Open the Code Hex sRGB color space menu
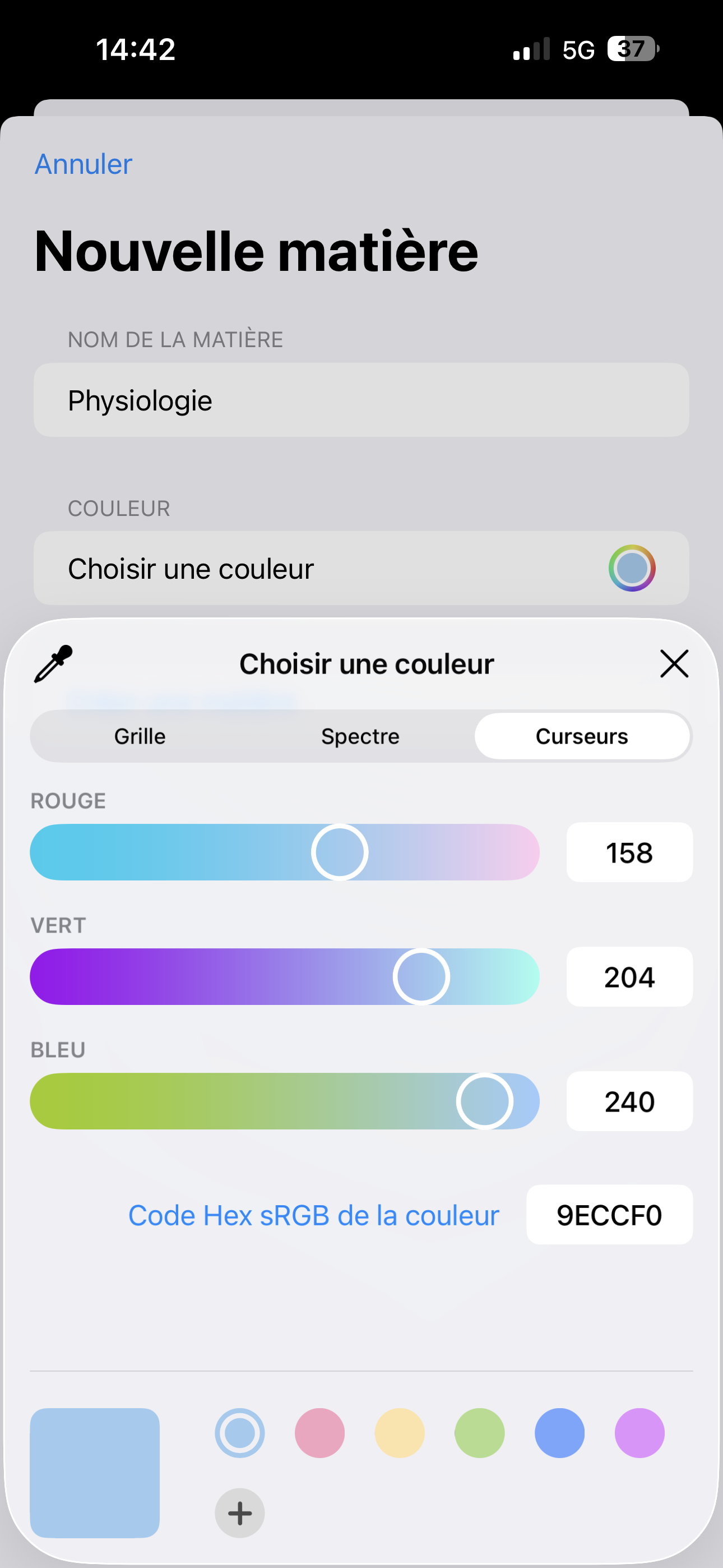Viewport: 723px width, 1568px height. pos(313,1216)
